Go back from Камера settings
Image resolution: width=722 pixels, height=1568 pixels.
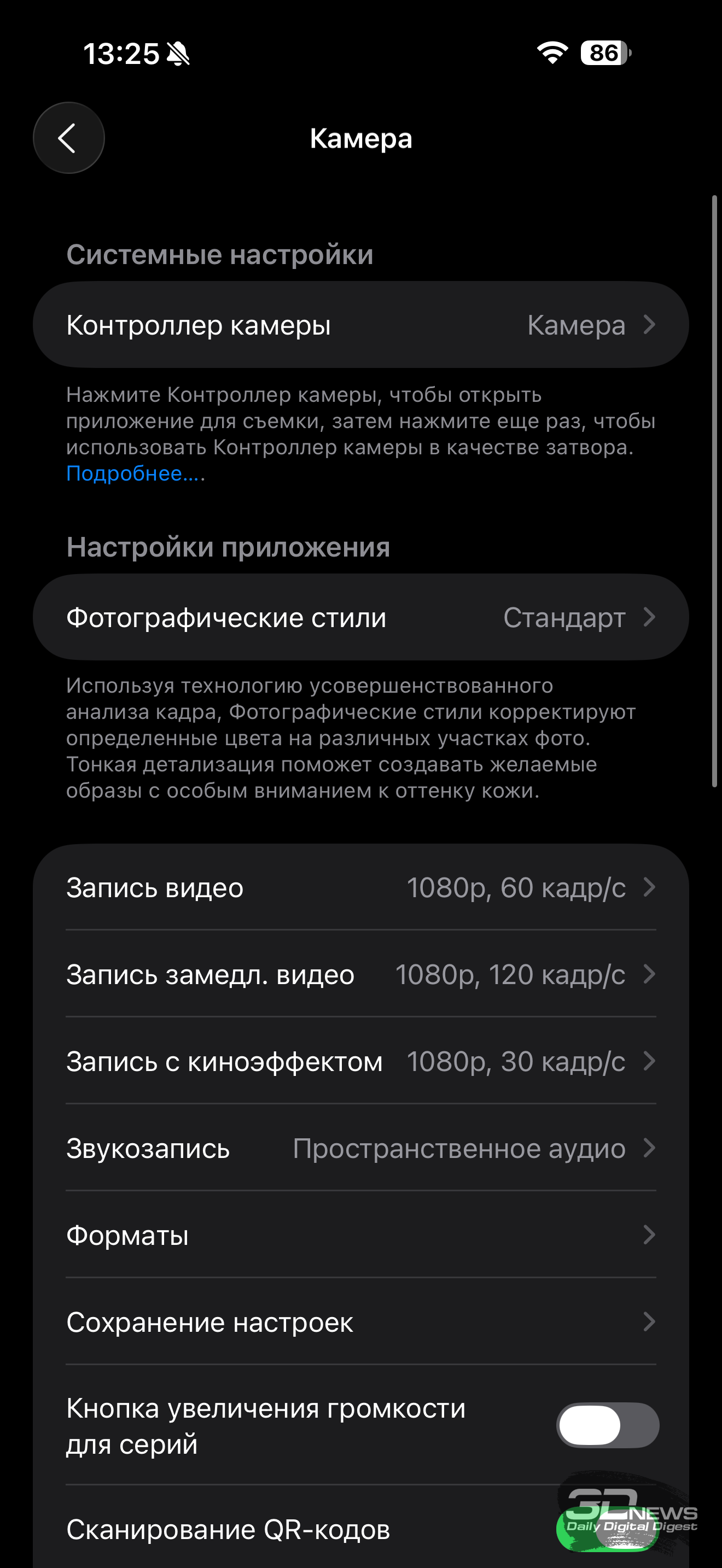[x=68, y=138]
